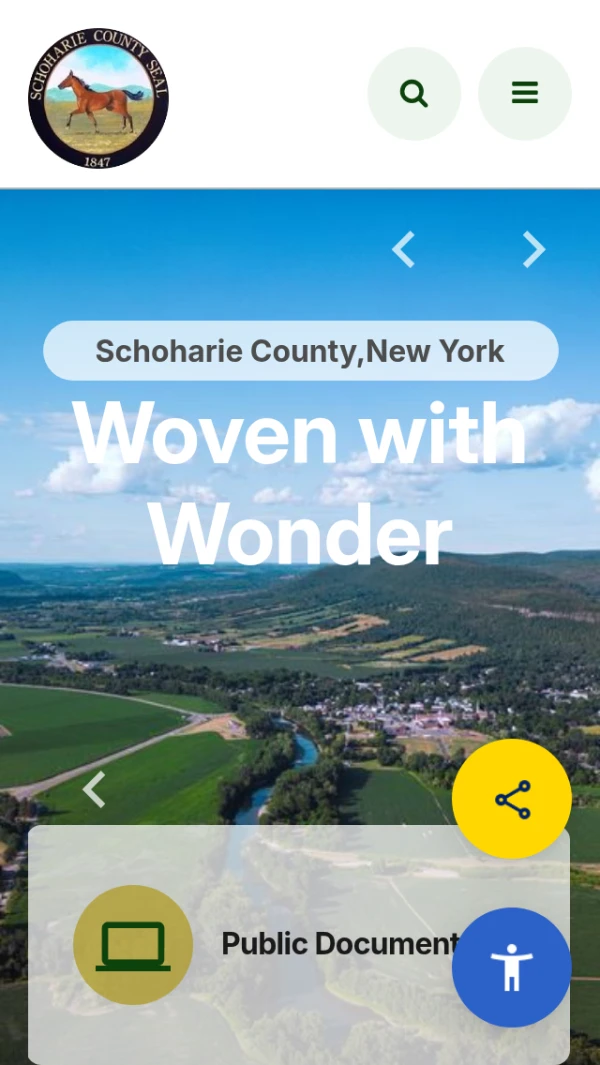This screenshot has height=1065, width=600.
Task: Tap the yellow share button
Action: click(x=512, y=799)
